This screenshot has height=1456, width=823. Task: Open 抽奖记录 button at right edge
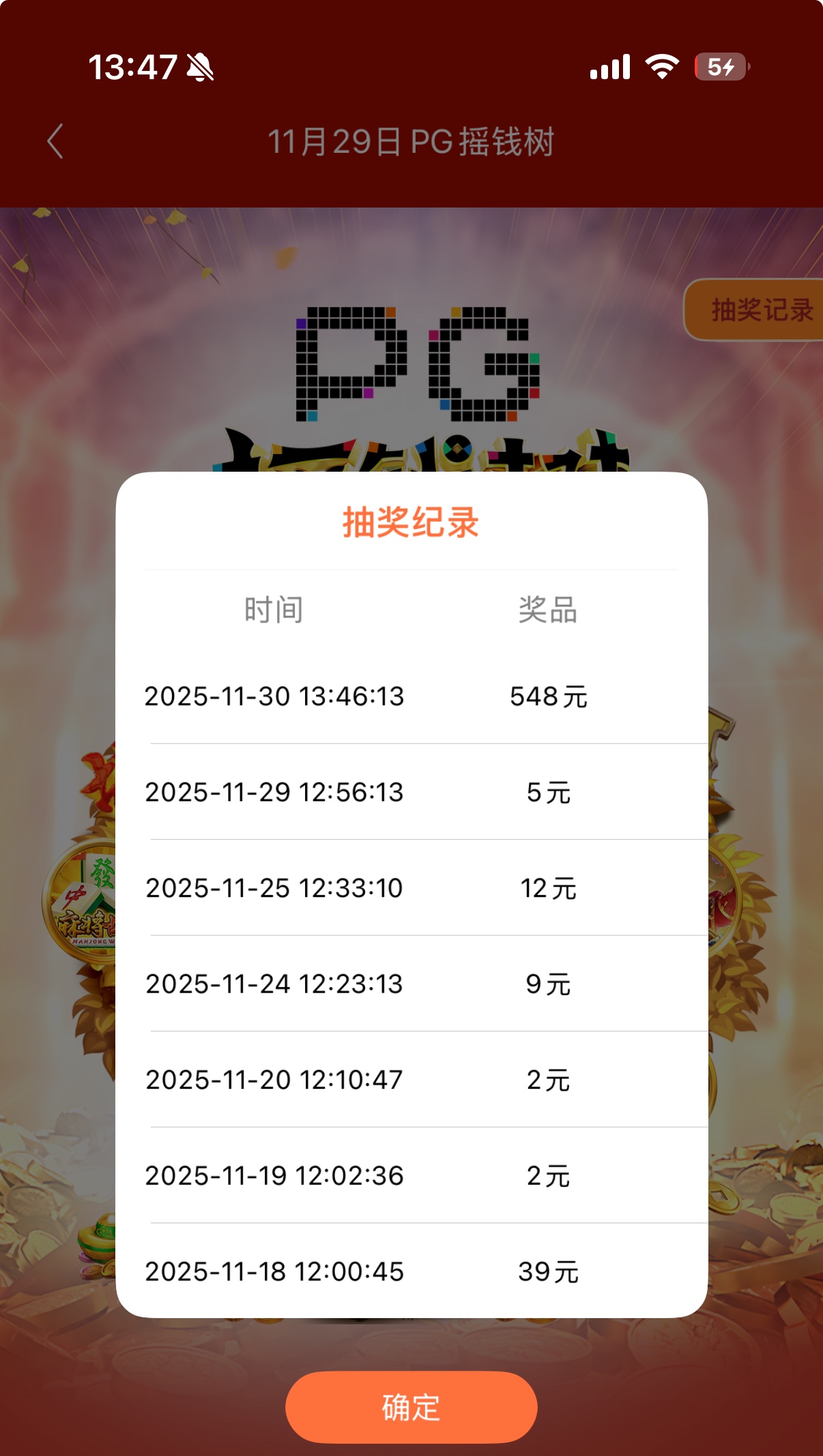(759, 310)
